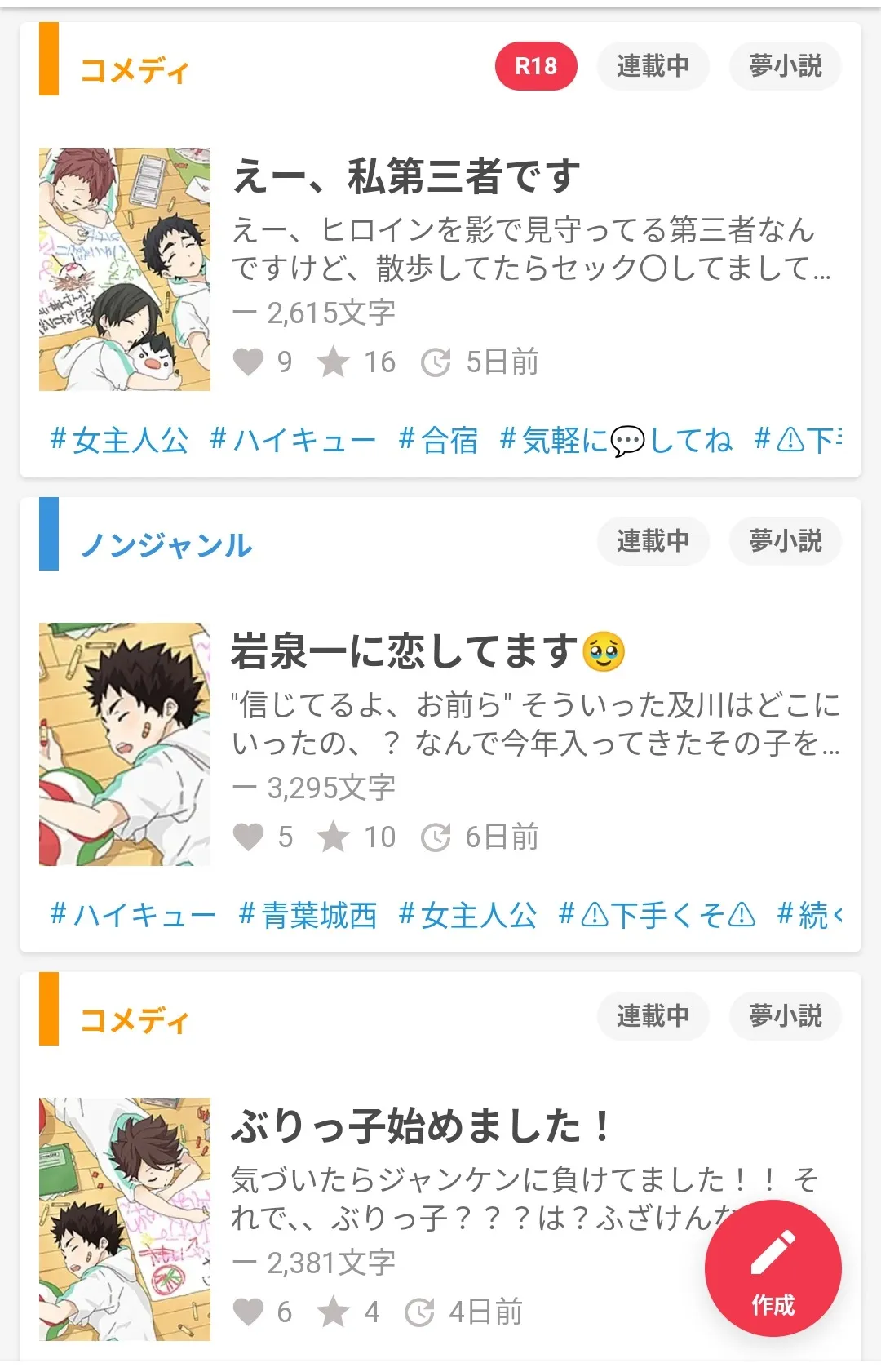Tap #ハイキュー tag under 岩泉一に恋してます
881x1372 pixels.
(133, 916)
